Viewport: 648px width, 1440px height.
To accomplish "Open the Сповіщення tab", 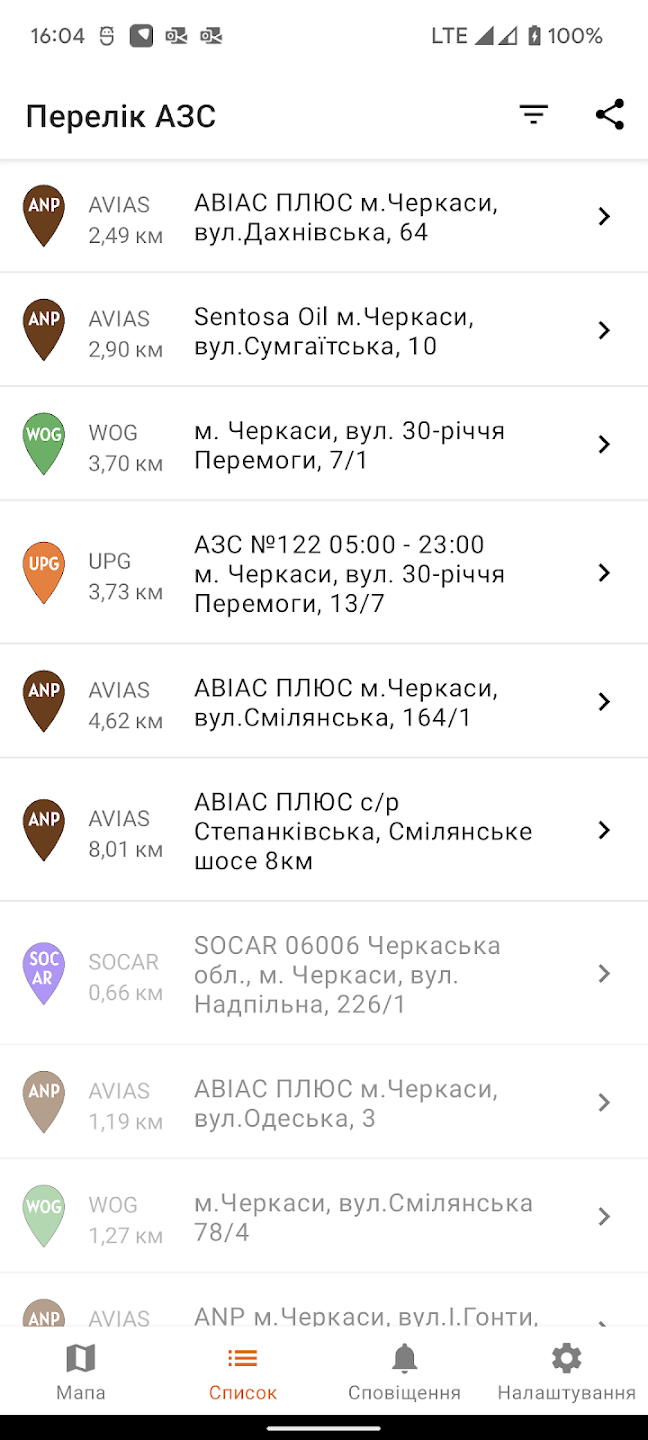I will pyautogui.click(x=404, y=1371).
